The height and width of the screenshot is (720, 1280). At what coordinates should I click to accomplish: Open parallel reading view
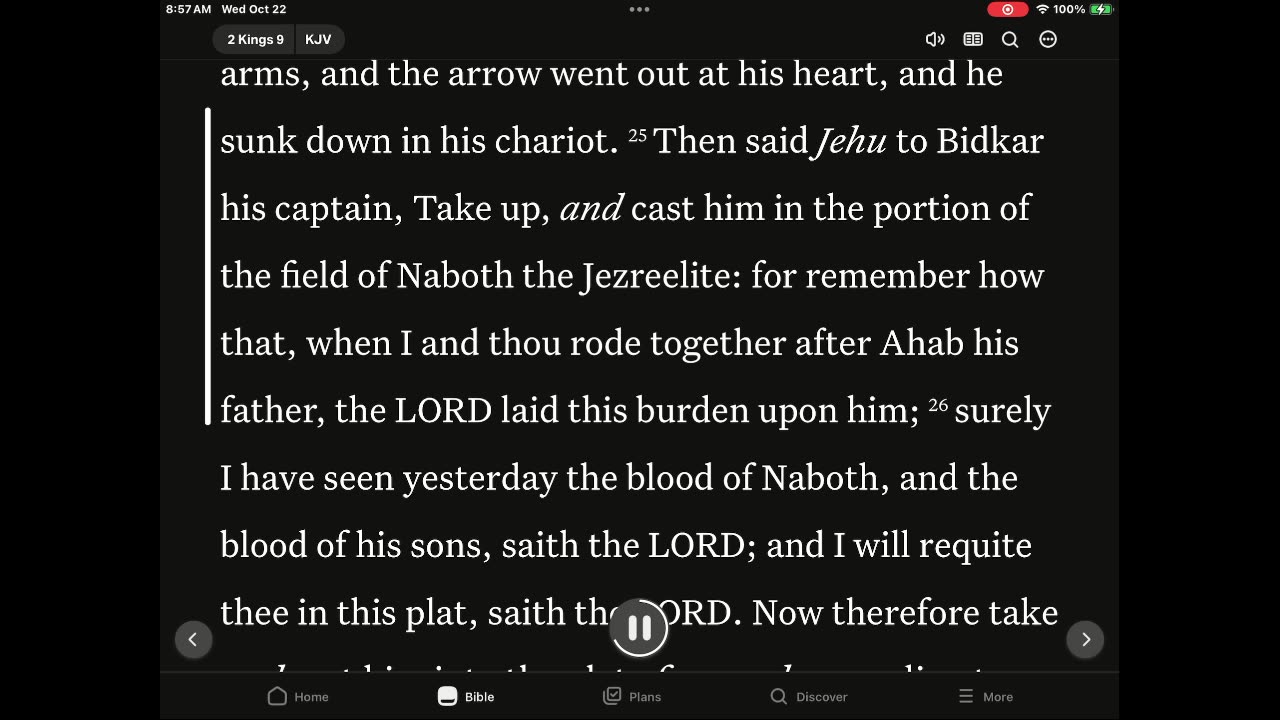973,40
